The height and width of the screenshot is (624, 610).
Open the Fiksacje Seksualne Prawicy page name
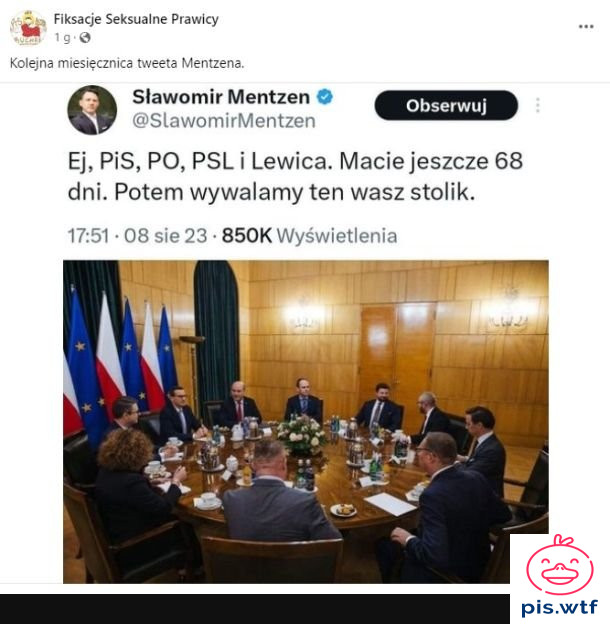[136, 19]
